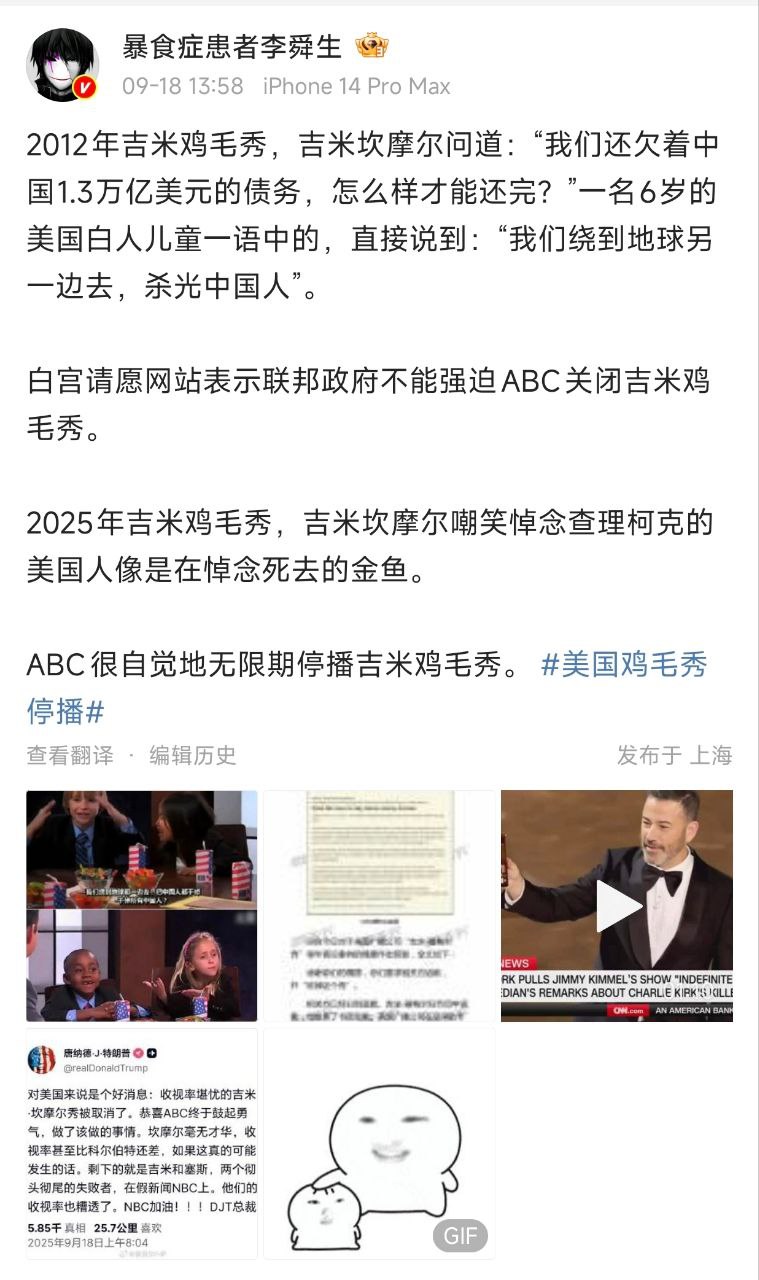Open the image of kids at the table
Viewport: 759px width, 1280px height.
(x=141, y=906)
